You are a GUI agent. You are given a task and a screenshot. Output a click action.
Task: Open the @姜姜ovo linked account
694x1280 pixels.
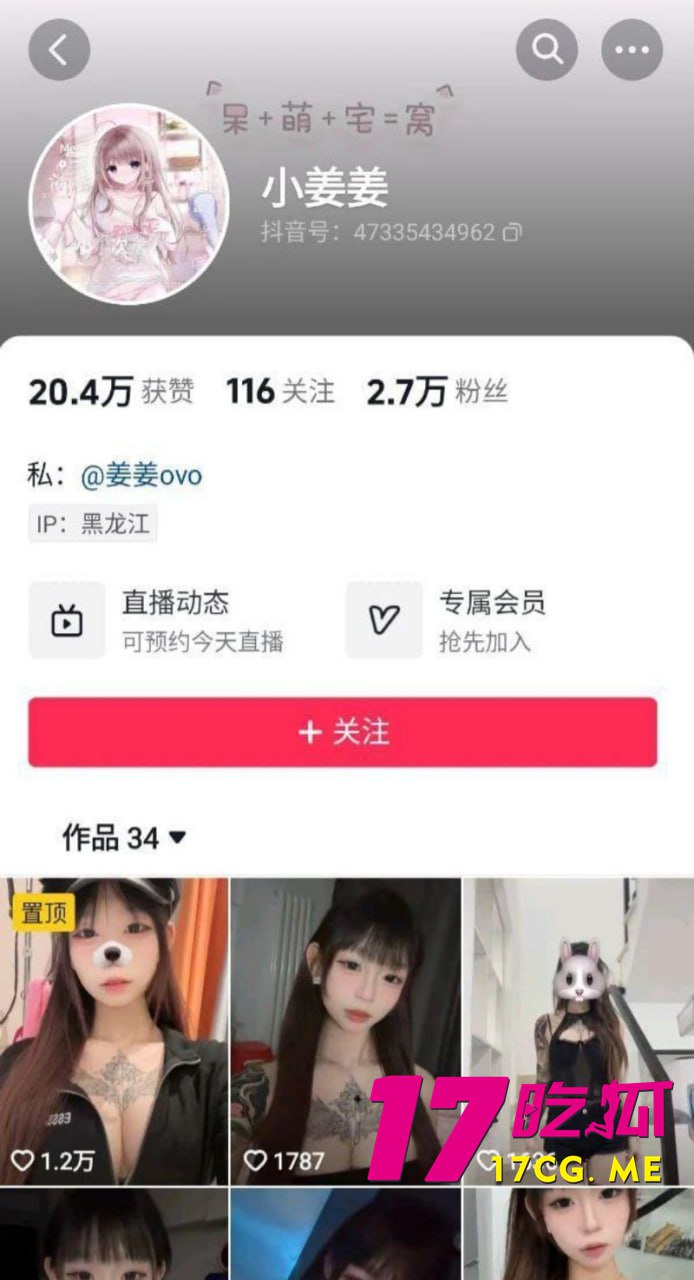141,475
